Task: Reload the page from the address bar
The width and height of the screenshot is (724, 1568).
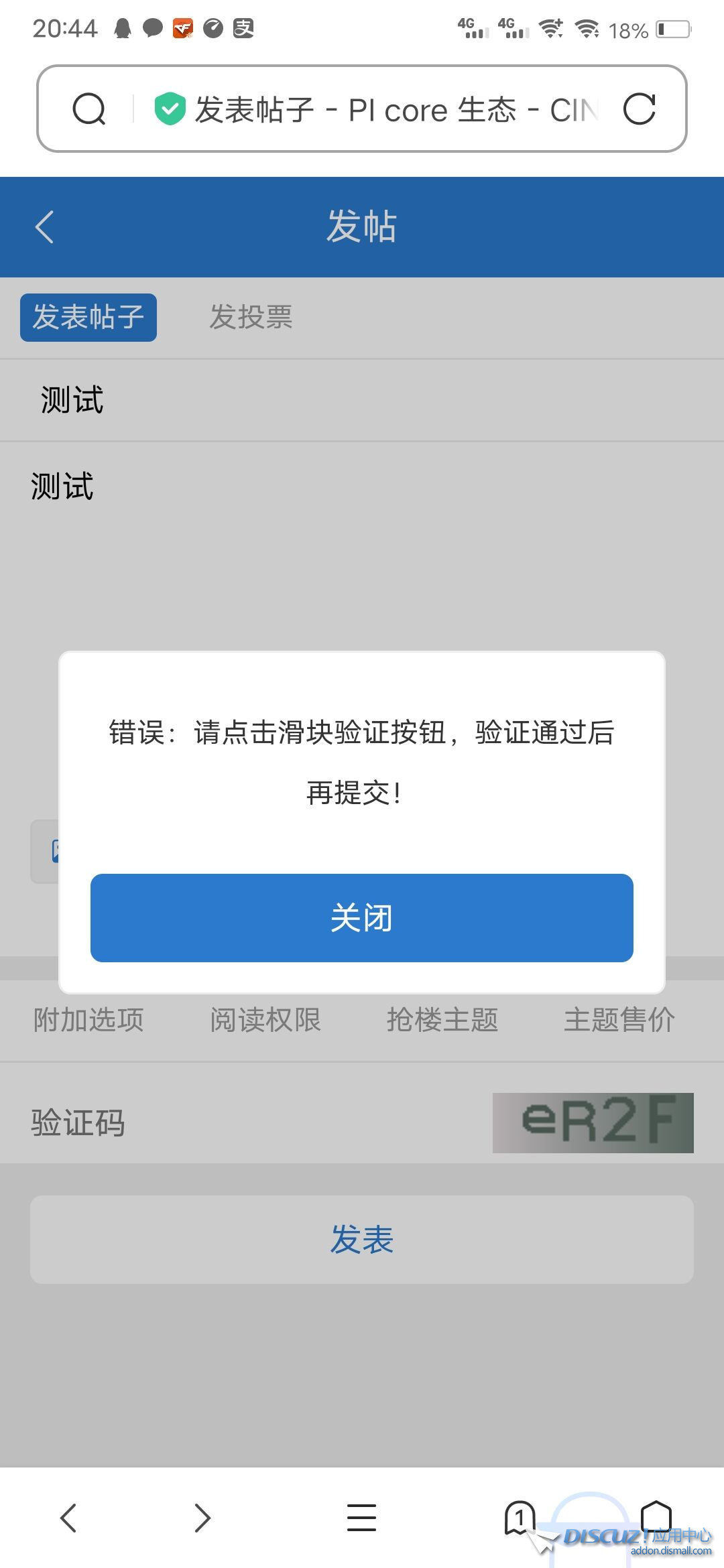Action: (639, 109)
